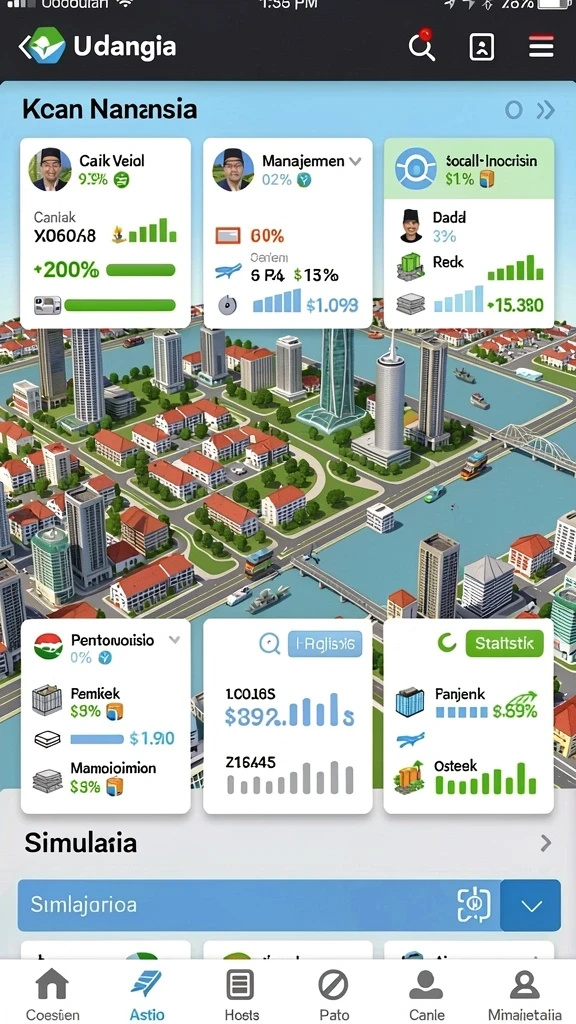
Task: Switch to the Coestien home tab
Action: [x=52, y=993]
